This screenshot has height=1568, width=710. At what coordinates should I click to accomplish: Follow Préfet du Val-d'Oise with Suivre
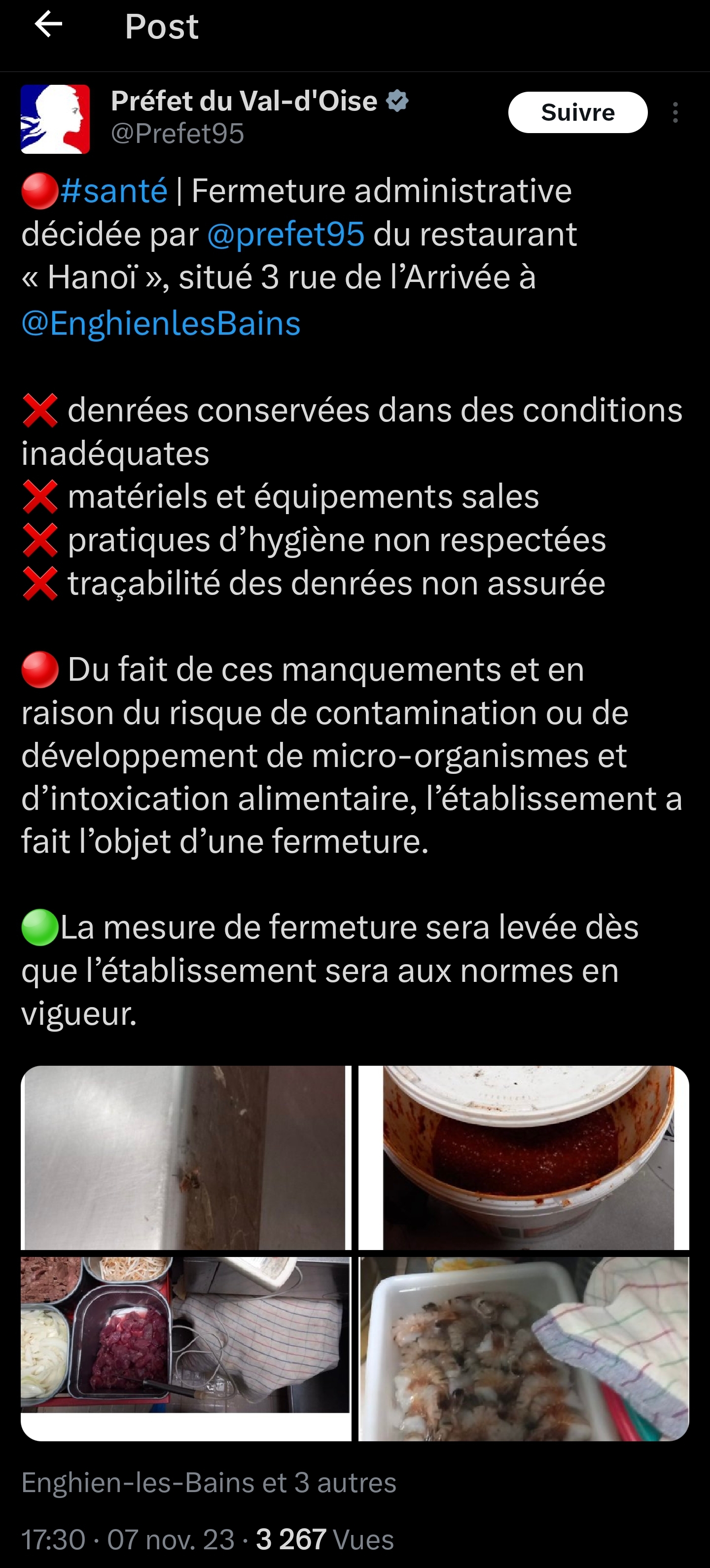pos(577,112)
